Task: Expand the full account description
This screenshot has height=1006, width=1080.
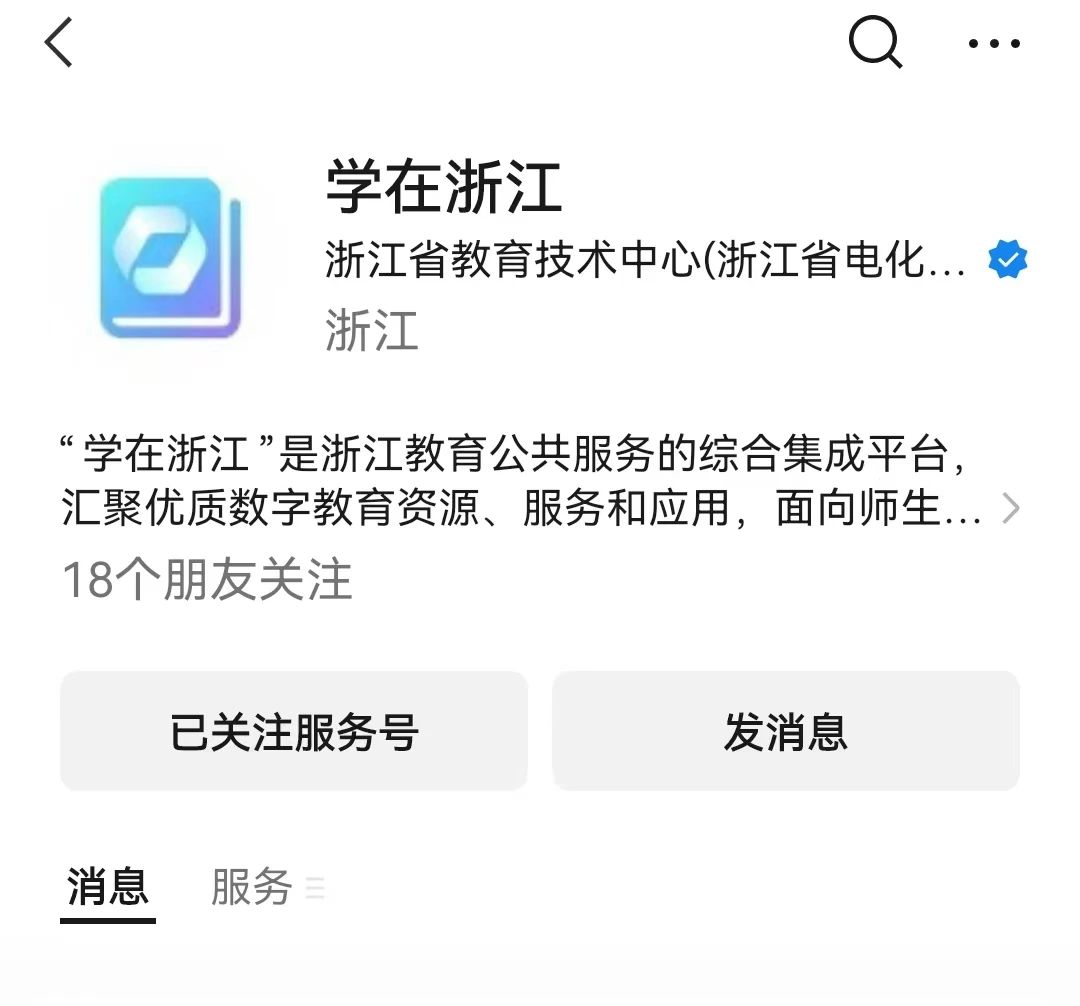Action: coord(1011,510)
